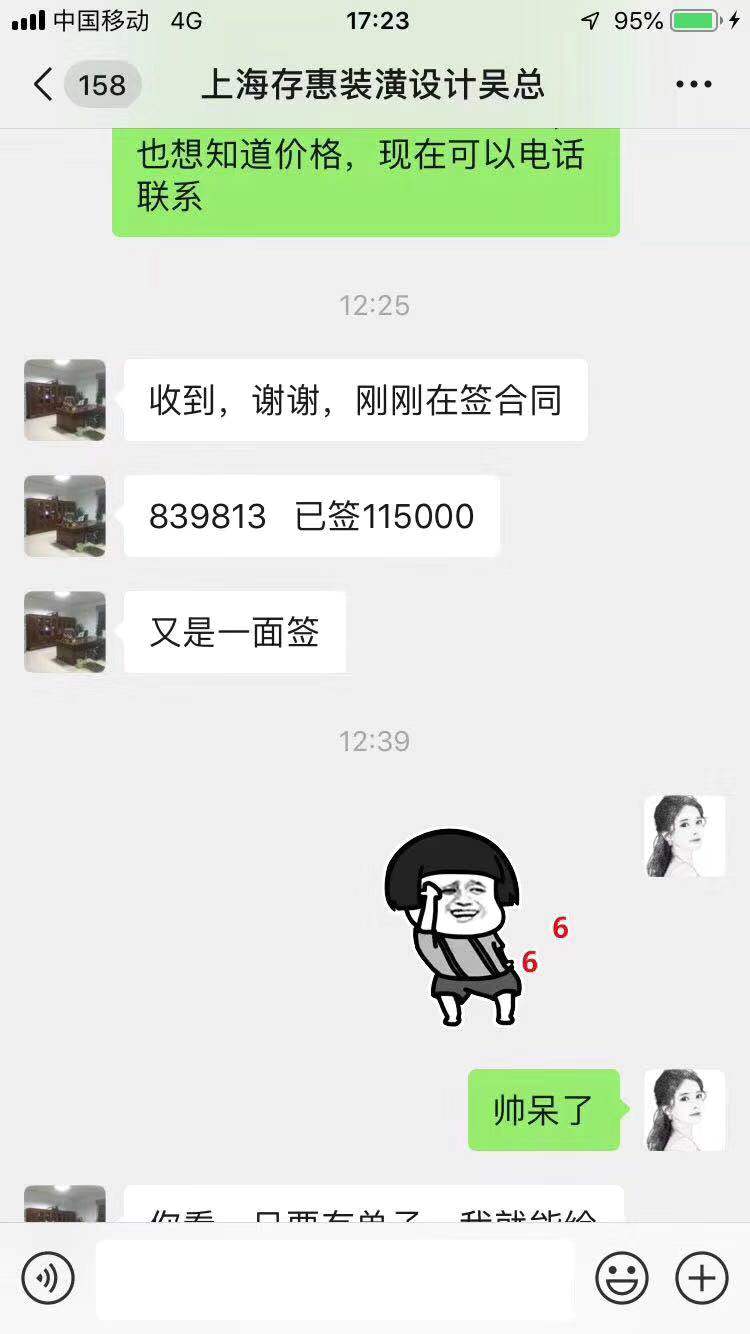This screenshot has width=750, height=1334.
Task: Open the chat info overflow menu
Action: (x=693, y=85)
